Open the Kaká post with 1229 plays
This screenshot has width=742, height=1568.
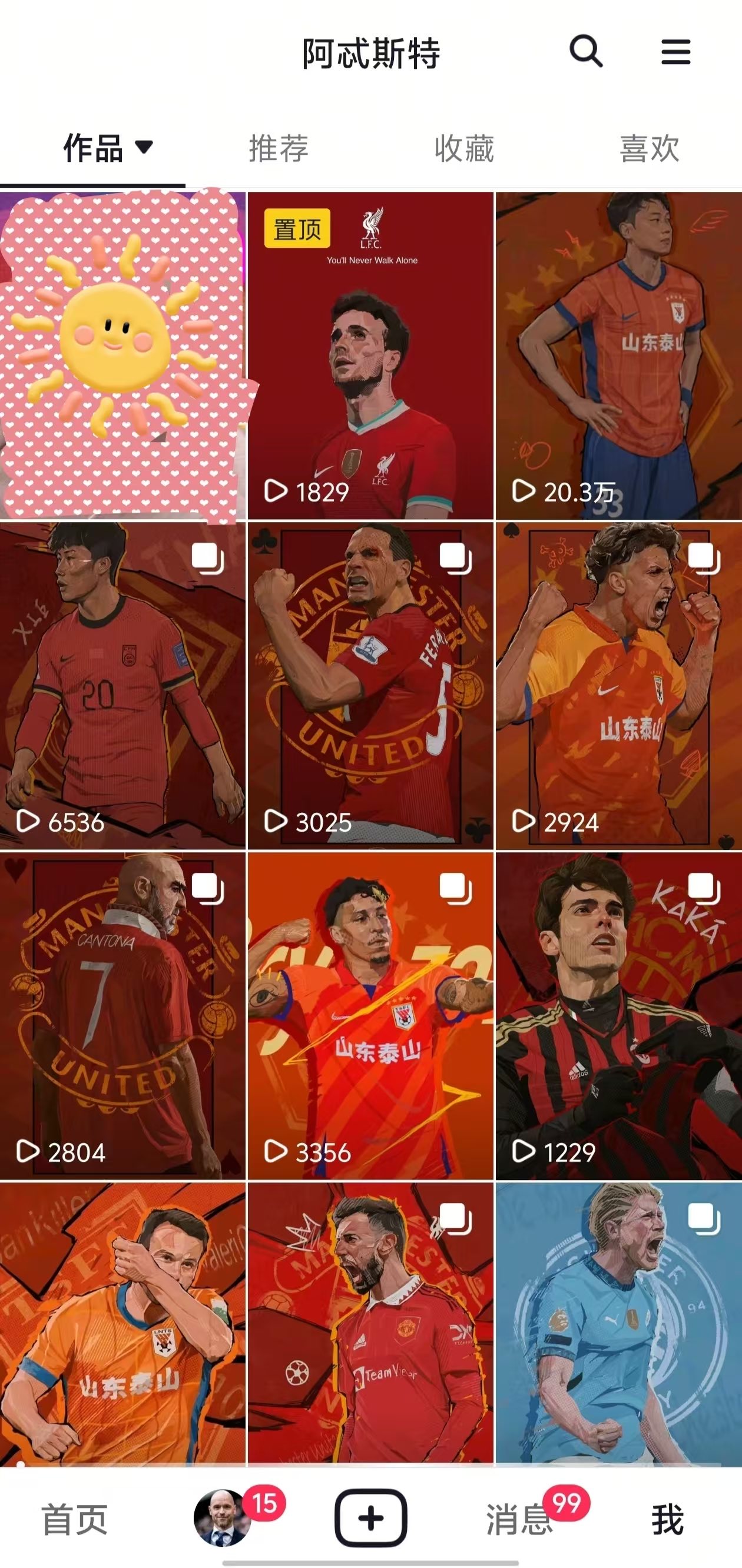[x=618, y=1016]
